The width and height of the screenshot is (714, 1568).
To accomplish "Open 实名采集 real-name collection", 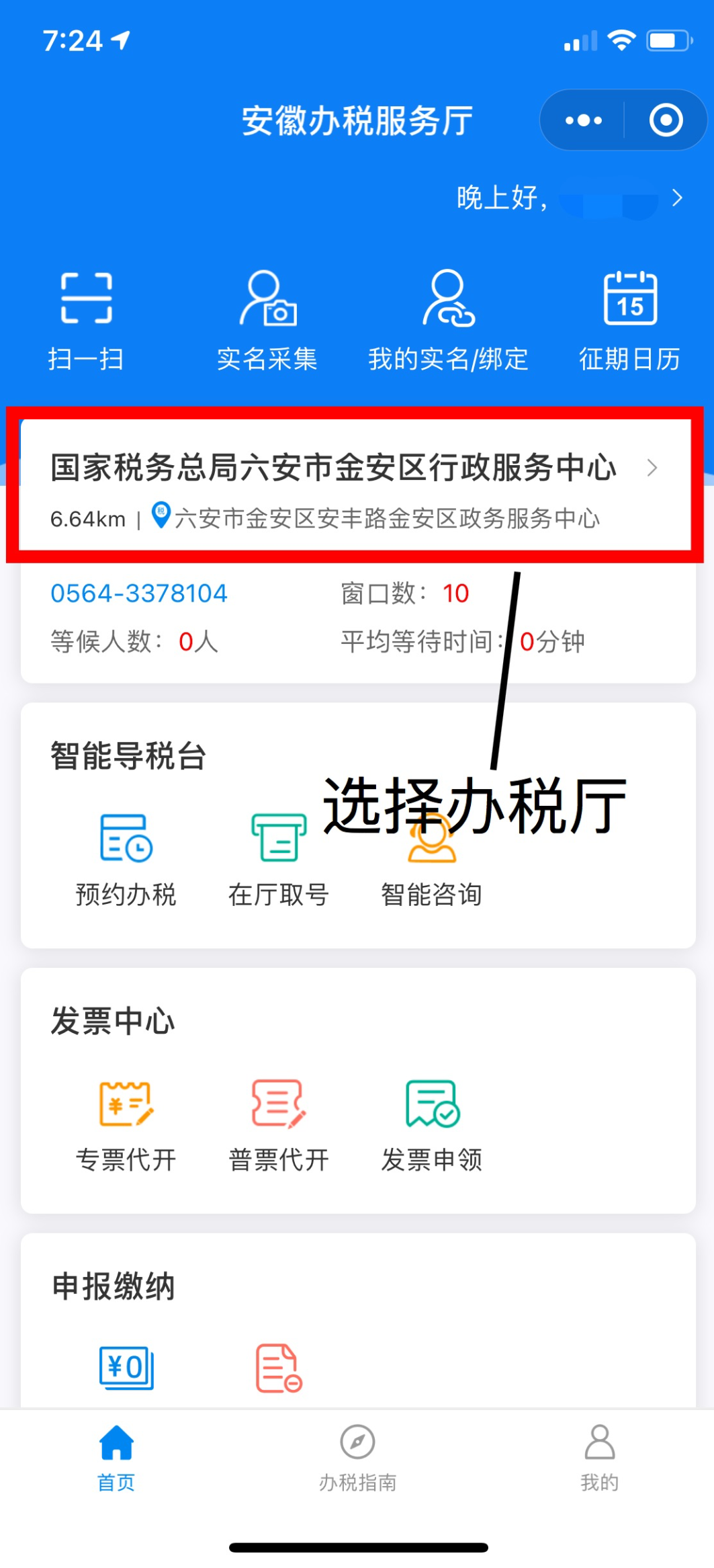I will point(267,321).
